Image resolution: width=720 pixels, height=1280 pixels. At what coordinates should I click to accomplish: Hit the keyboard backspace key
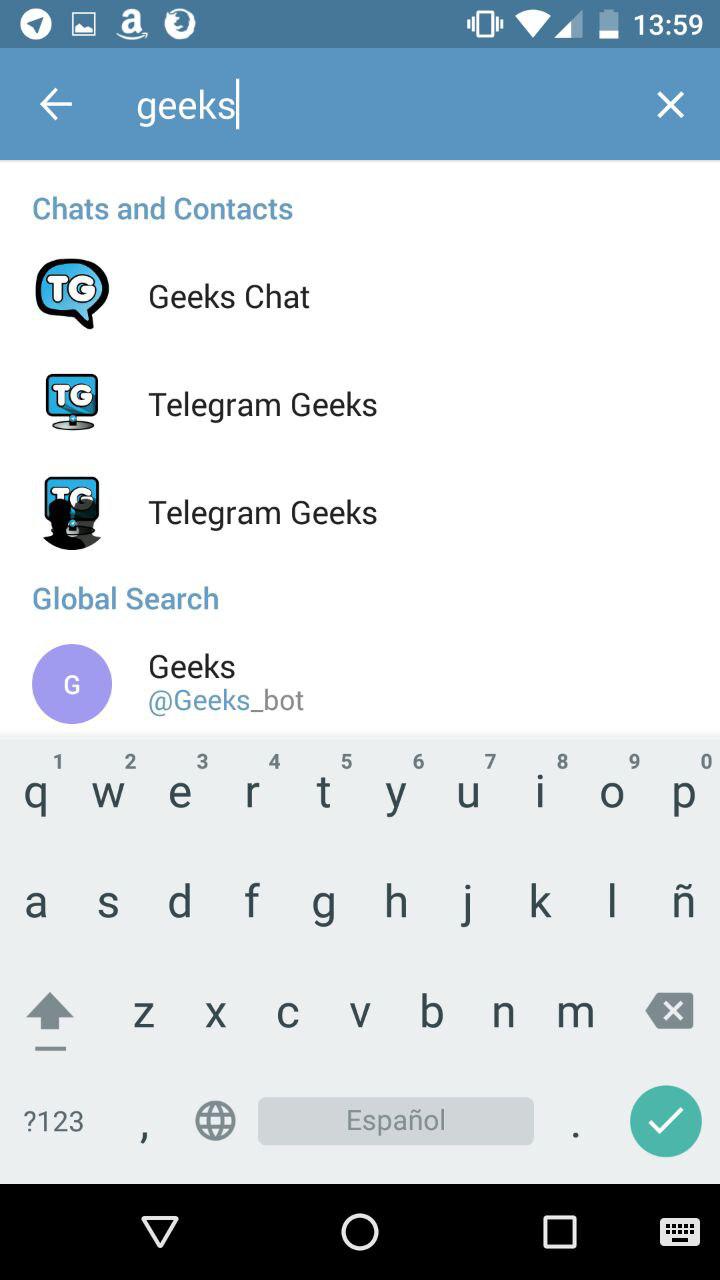pos(670,1011)
